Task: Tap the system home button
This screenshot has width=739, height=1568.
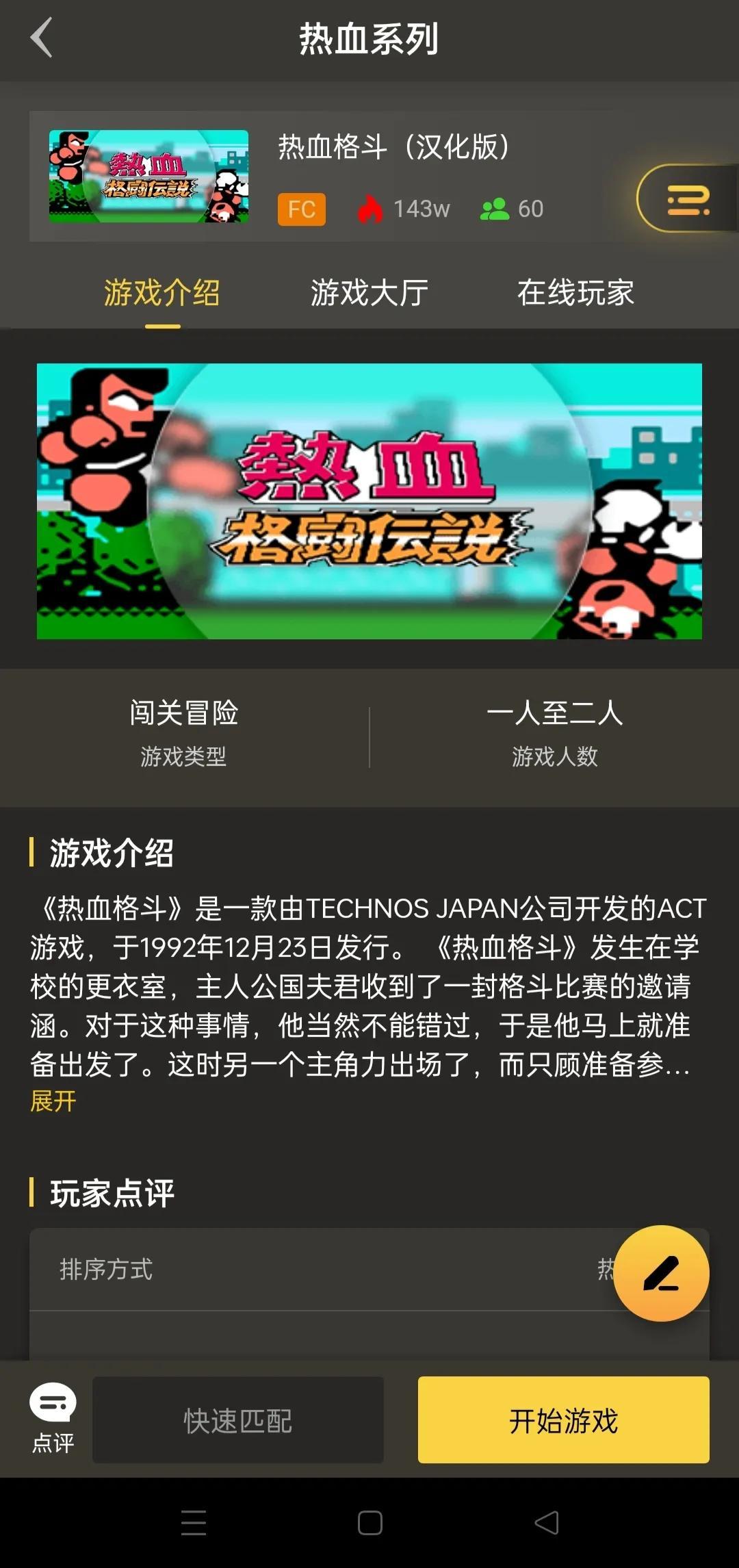Action: tap(369, 1523)
